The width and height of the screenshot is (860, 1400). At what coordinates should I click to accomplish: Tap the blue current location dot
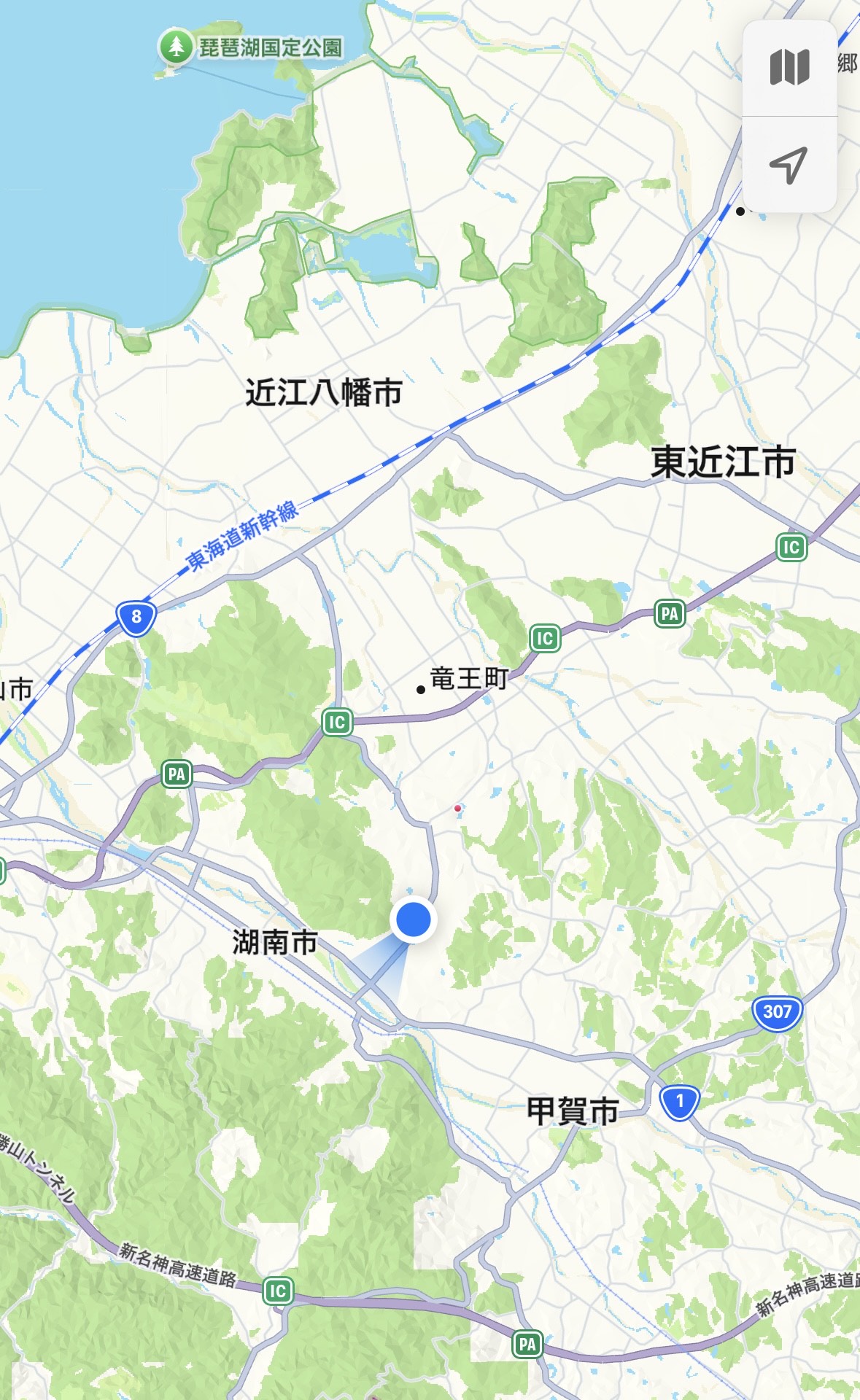tap(414, 919)
